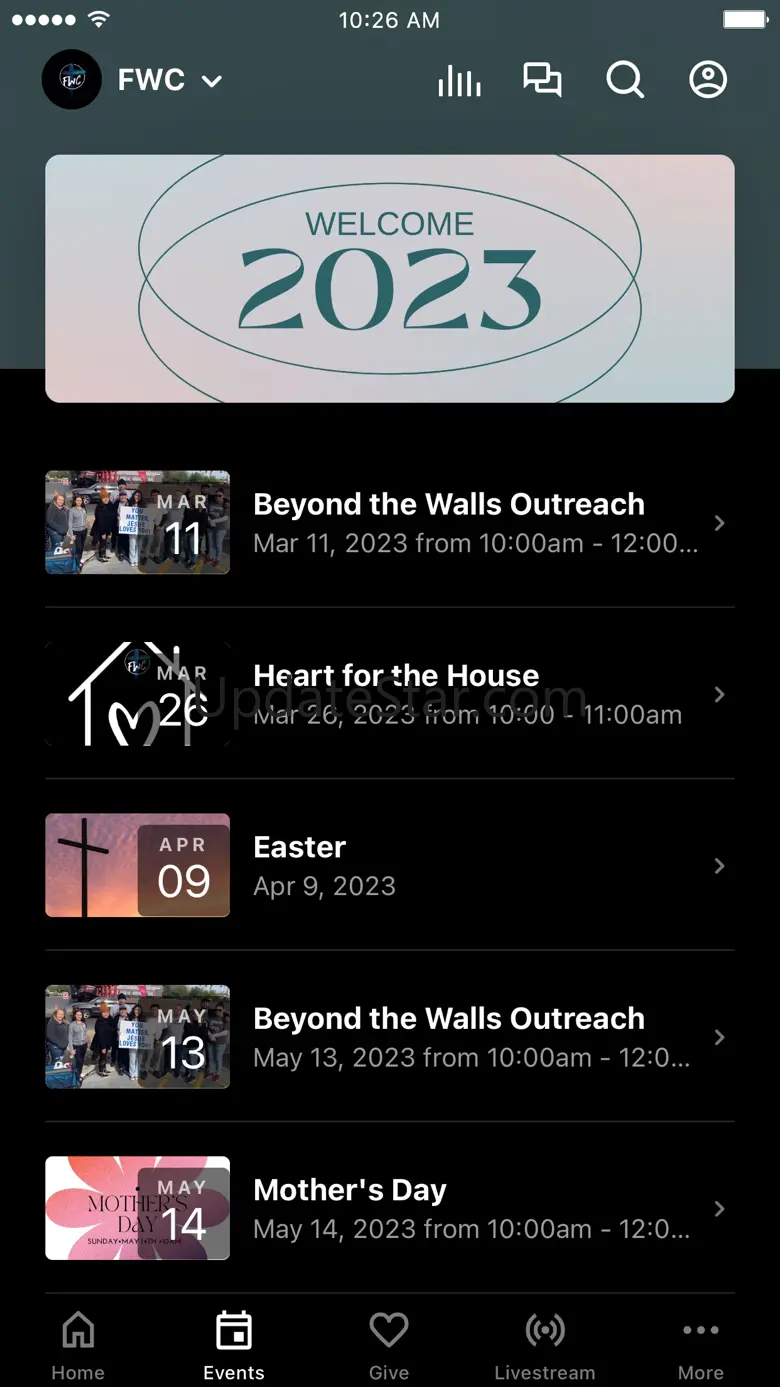Open search from the top bar

coord(625,80)
